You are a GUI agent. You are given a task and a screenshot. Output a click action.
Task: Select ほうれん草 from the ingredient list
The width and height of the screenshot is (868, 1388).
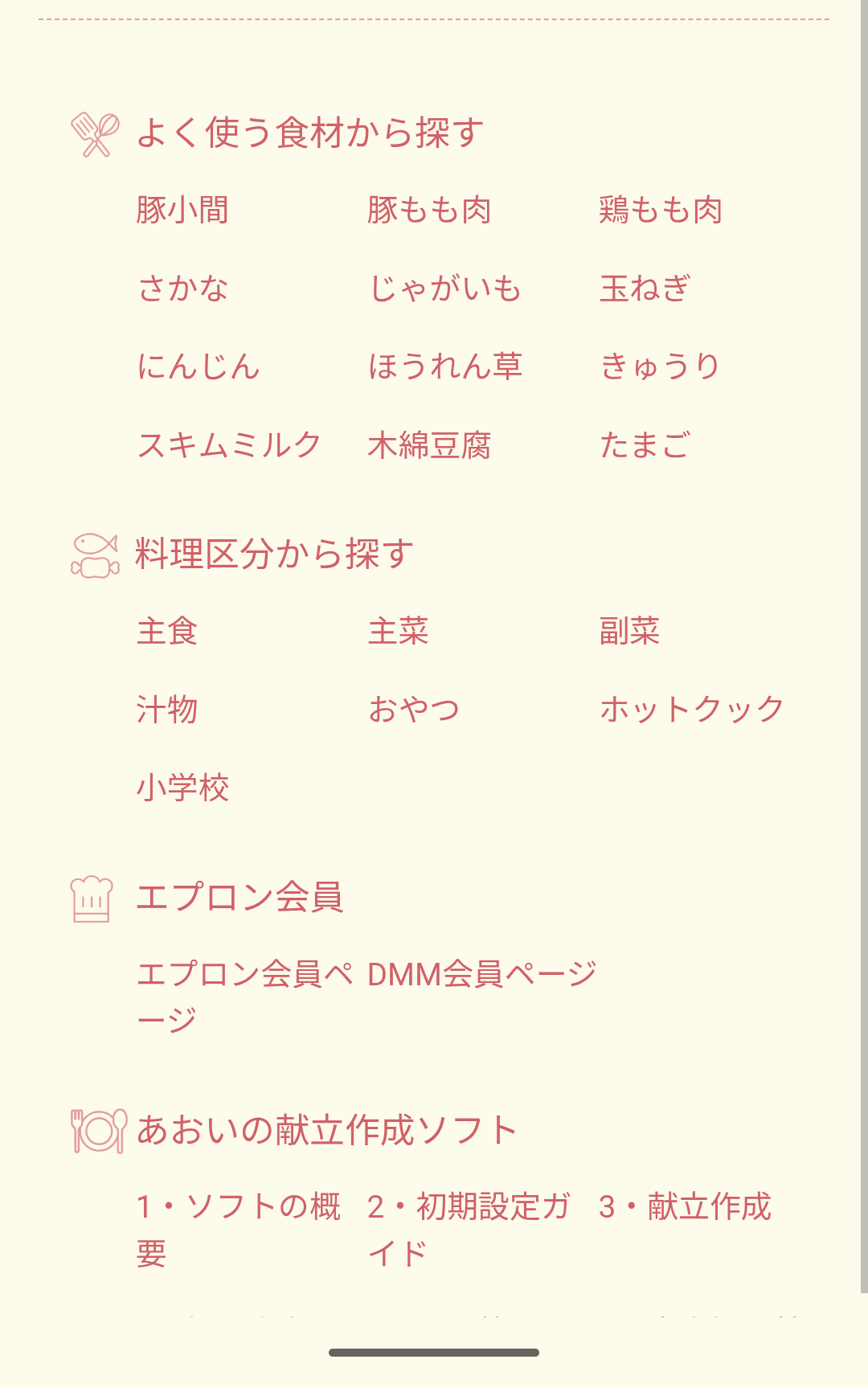[444, 366]
